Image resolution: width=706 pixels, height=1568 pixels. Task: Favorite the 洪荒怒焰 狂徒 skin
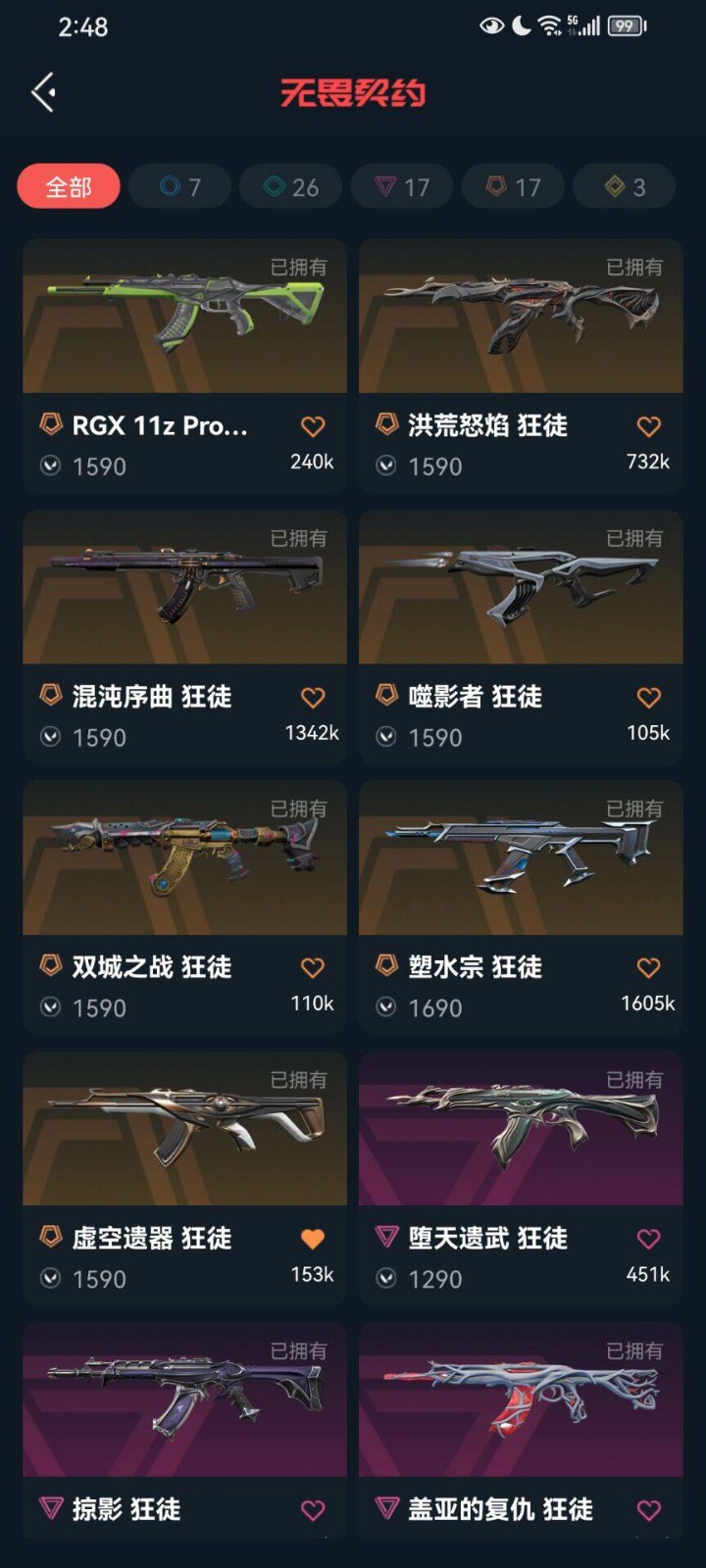pos(649,426)
